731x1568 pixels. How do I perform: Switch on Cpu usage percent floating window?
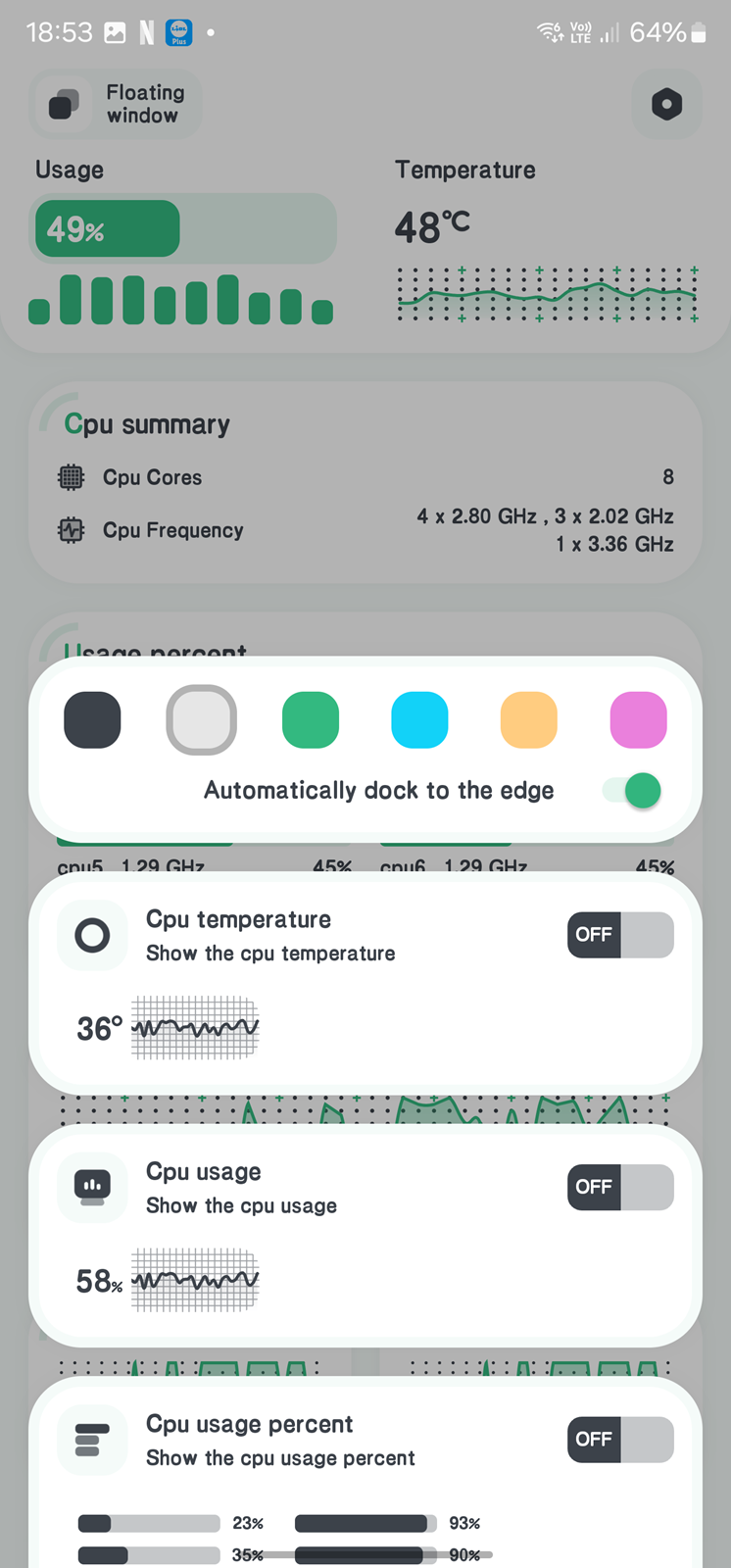620,1439
